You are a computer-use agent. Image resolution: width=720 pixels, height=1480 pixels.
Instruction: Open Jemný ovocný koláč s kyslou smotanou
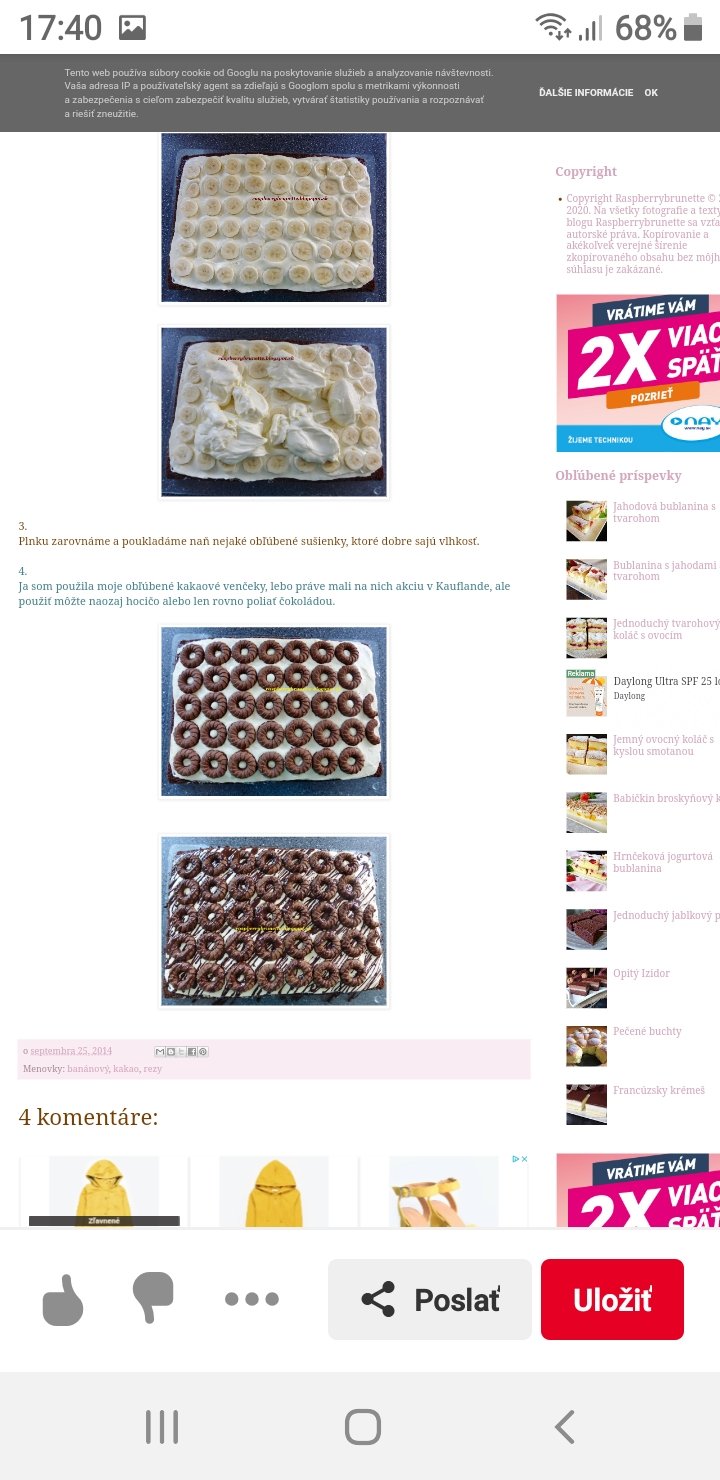(x=663, y=745)
